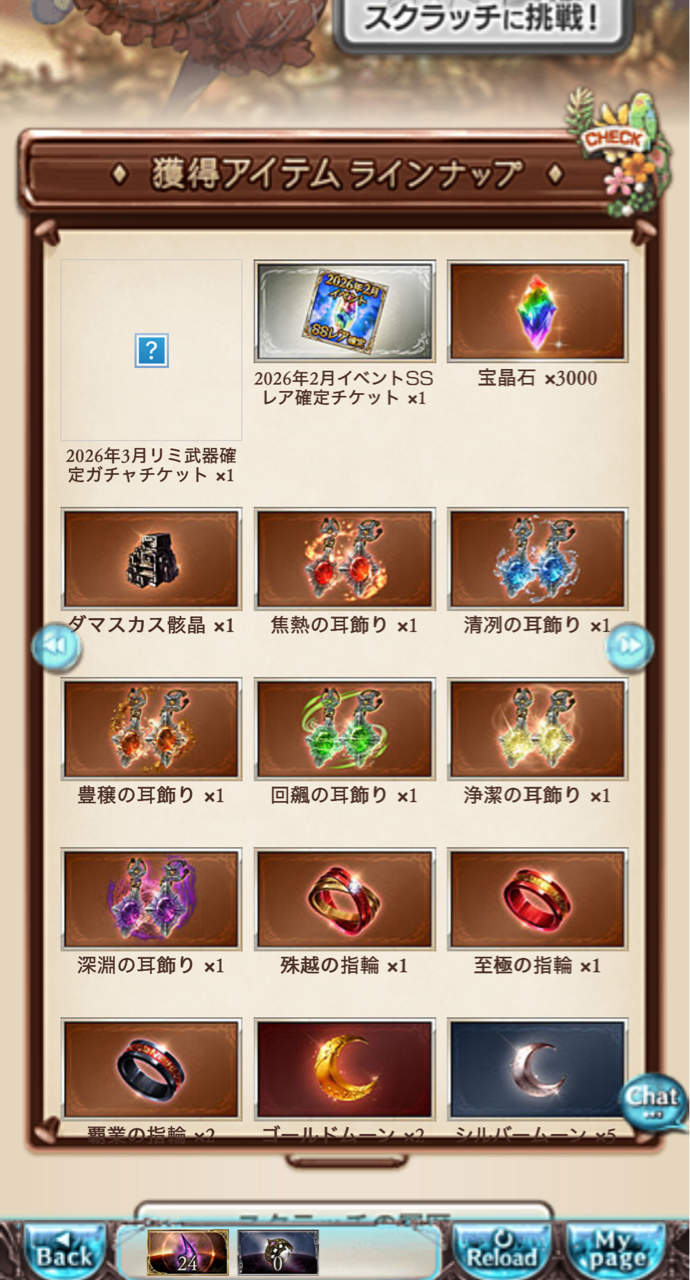
Task: Open the ダマスカス骸晶 item
Action: tap(151, 559)
